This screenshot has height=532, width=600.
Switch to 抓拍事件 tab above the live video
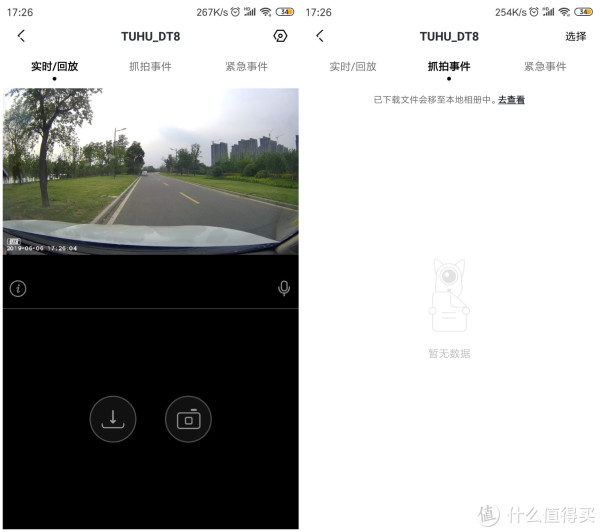150,67
